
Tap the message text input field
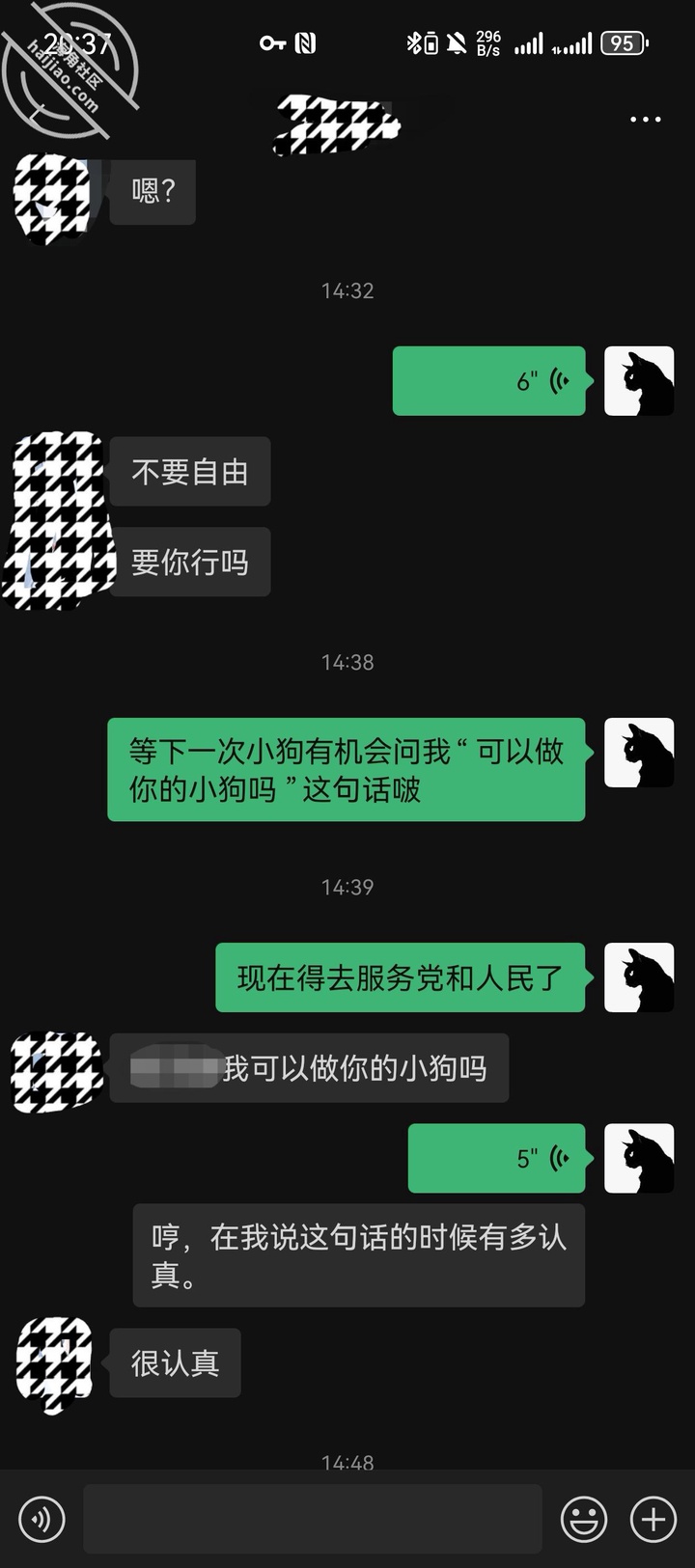[313, 1520]
